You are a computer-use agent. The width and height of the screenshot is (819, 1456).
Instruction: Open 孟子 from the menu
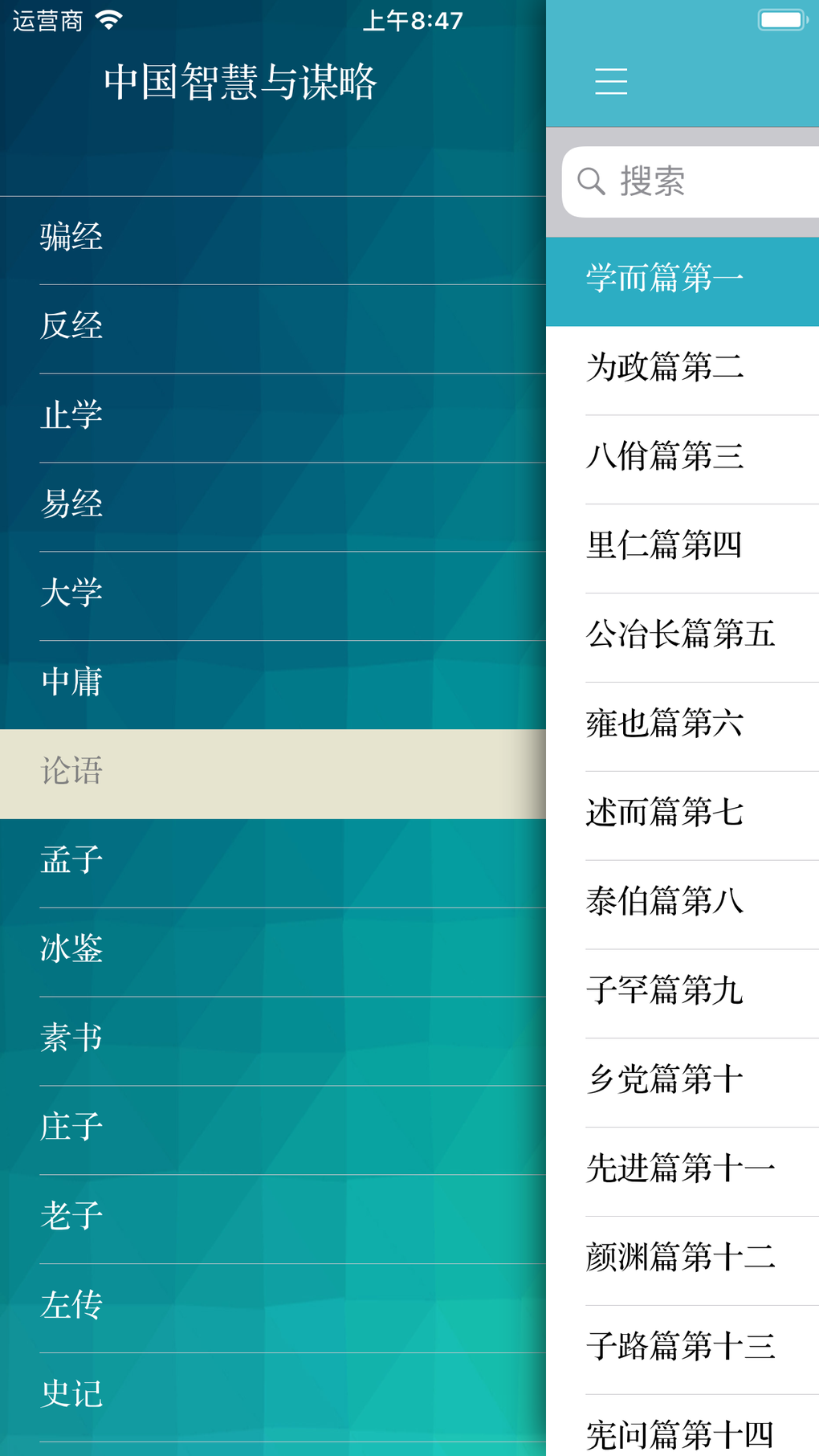click(273, 861)
